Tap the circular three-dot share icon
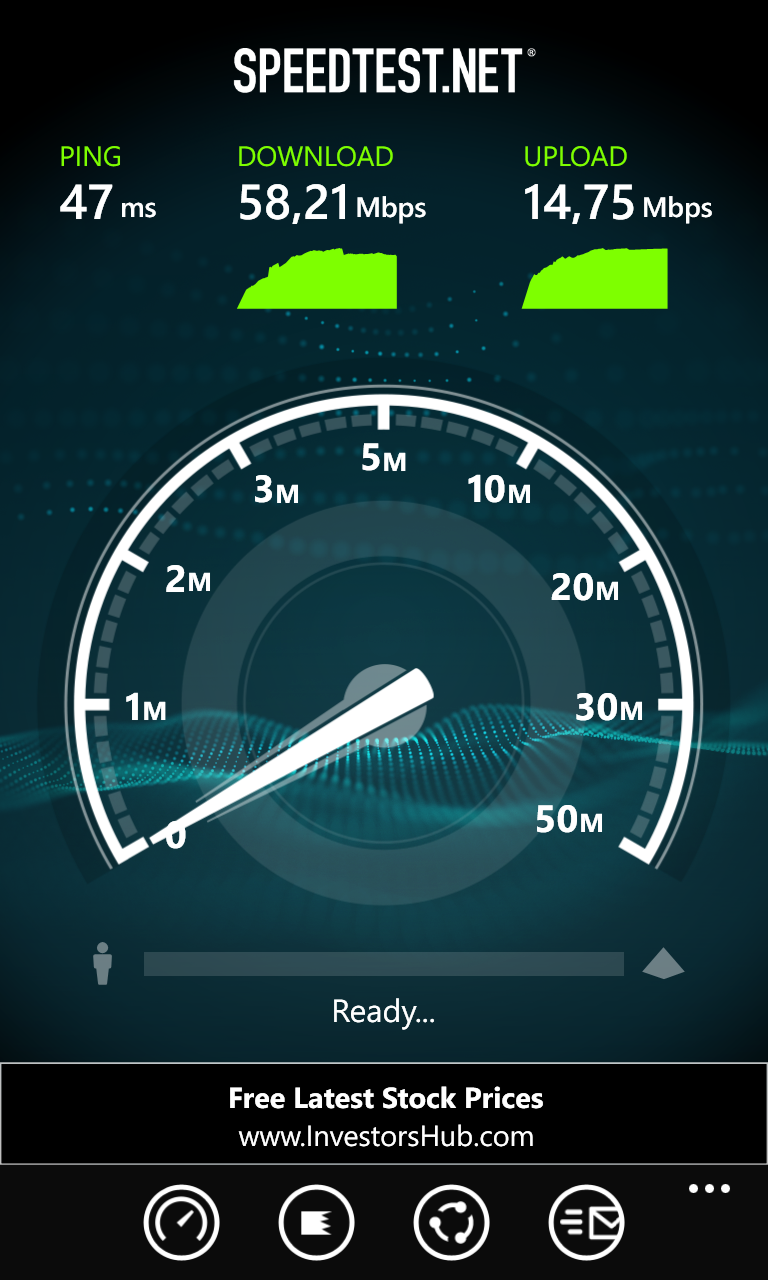The width and height of the screenshot is (768, 1280). [451, 1222]
